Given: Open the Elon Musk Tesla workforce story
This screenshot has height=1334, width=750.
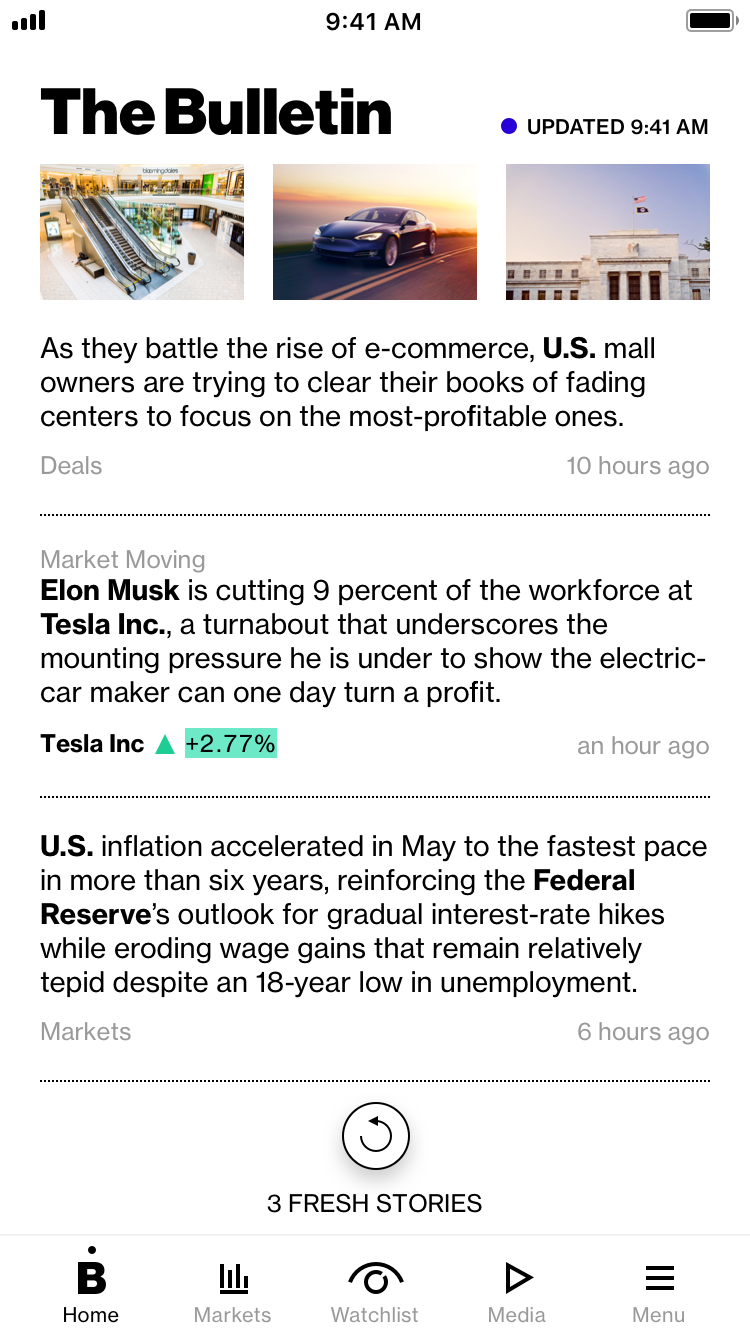Looking at the screenshot, I should (375, 640).
